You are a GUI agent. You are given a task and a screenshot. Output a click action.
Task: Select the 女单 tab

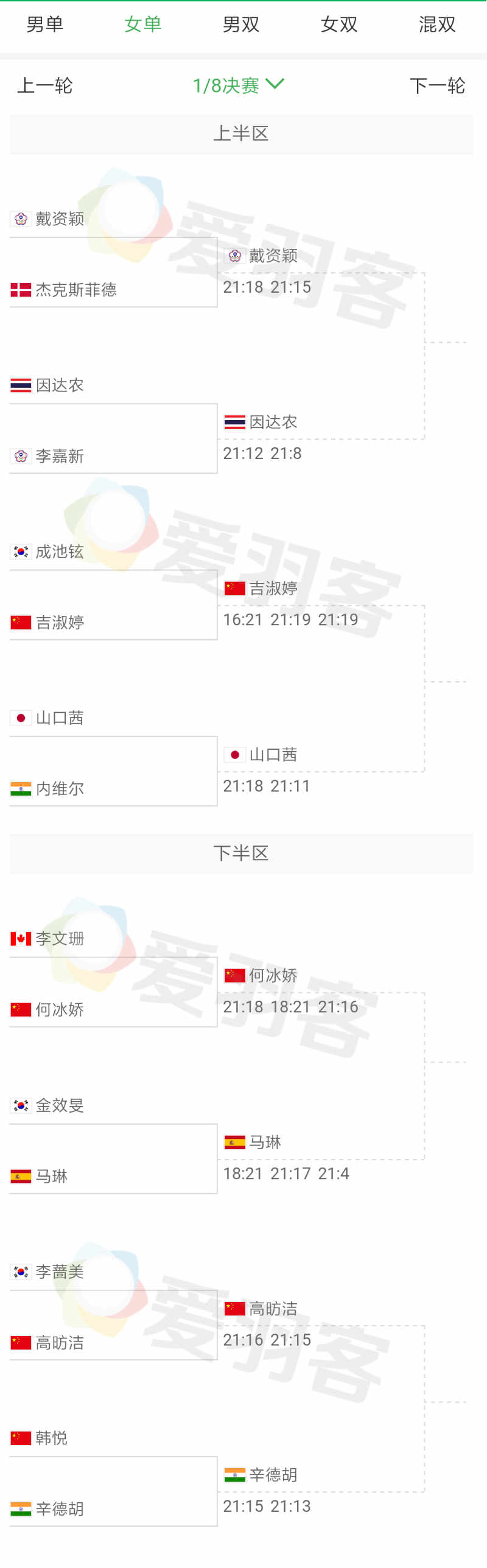(x=143, y=24)
